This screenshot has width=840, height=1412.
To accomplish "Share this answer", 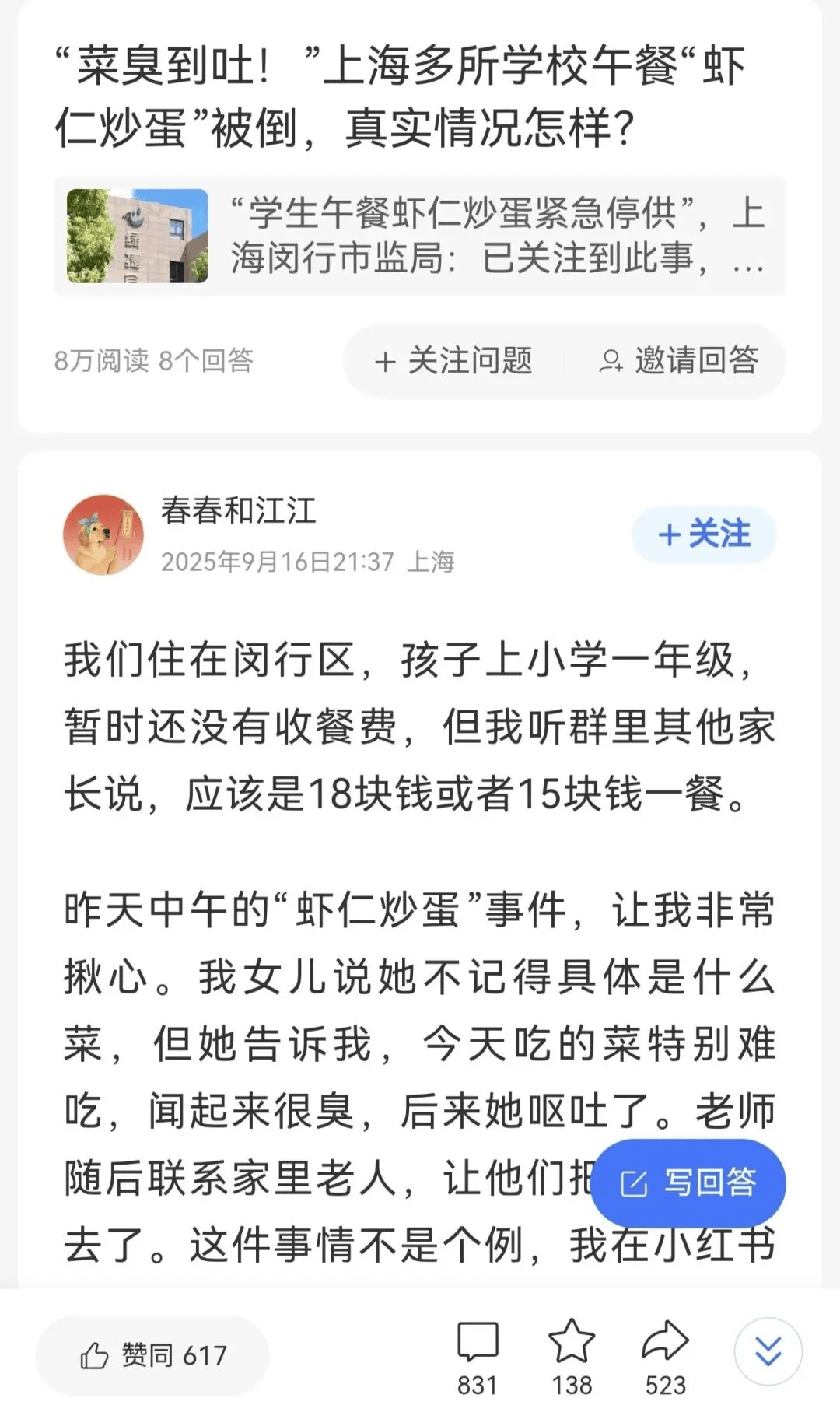I will (665, 1354).
